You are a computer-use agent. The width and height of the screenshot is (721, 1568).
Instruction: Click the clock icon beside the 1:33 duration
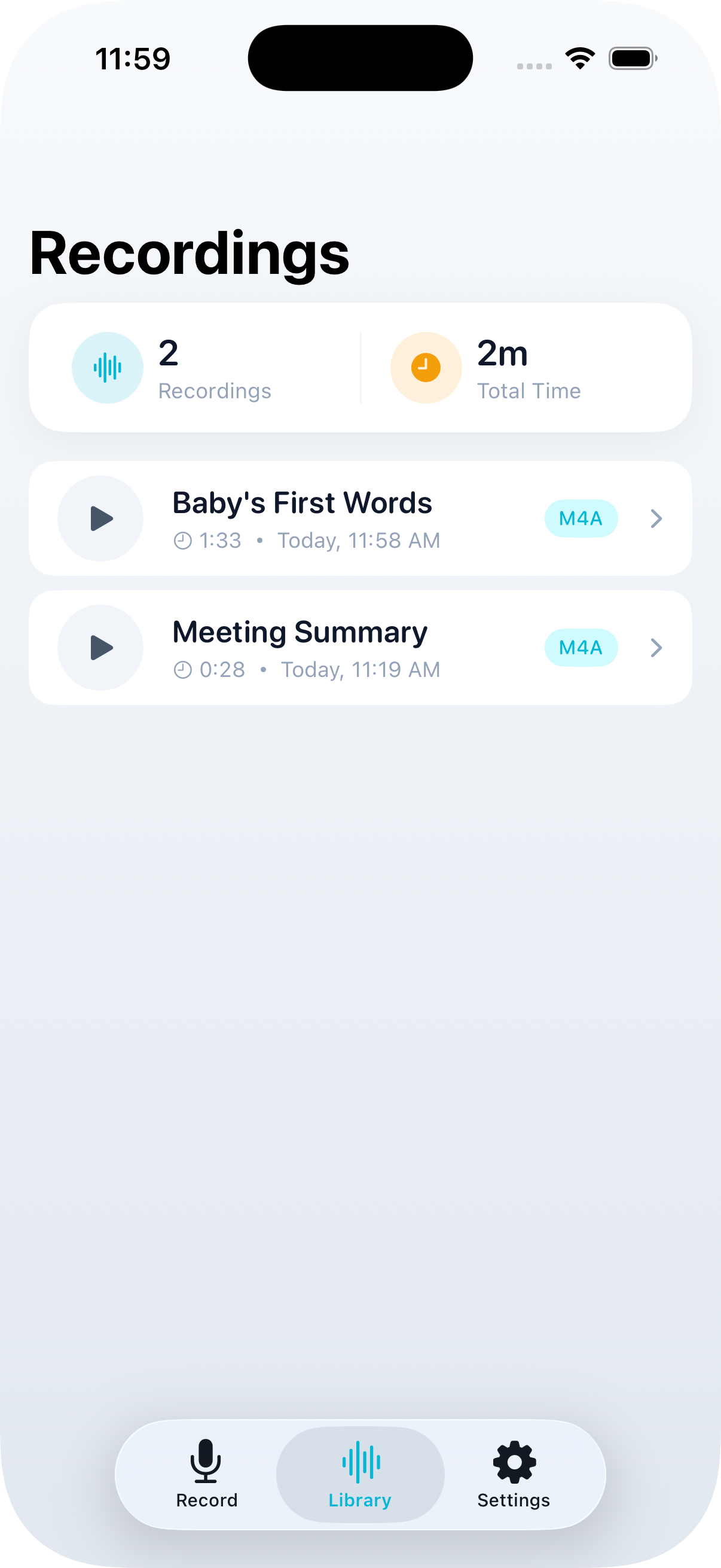[x=182, y=540]
